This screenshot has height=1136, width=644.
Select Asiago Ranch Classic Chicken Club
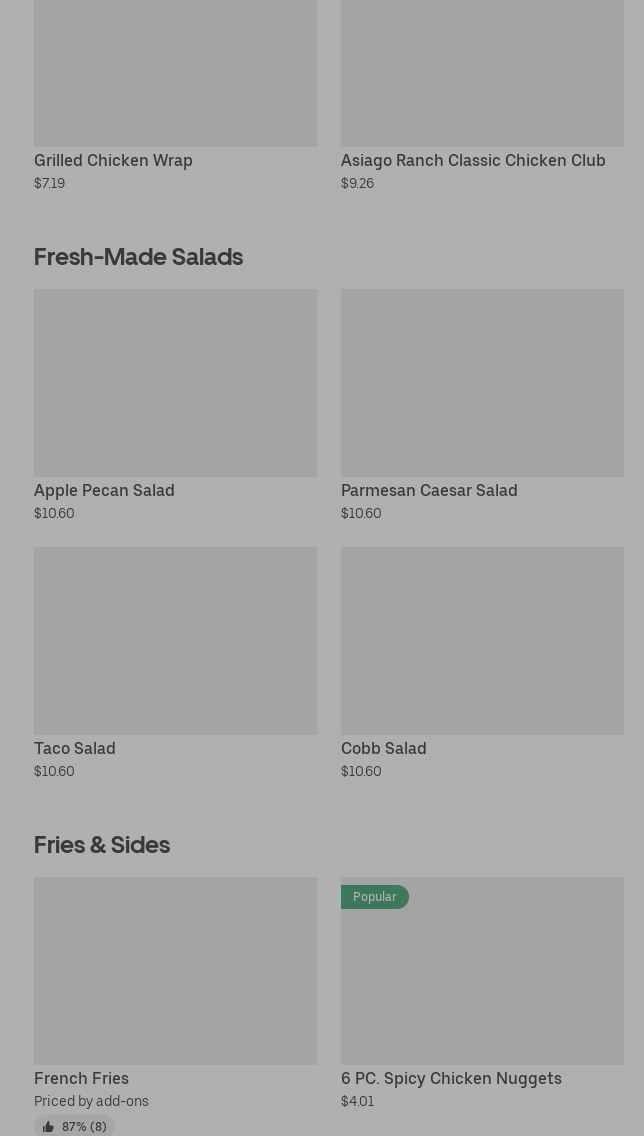click(x=482, y=96)
